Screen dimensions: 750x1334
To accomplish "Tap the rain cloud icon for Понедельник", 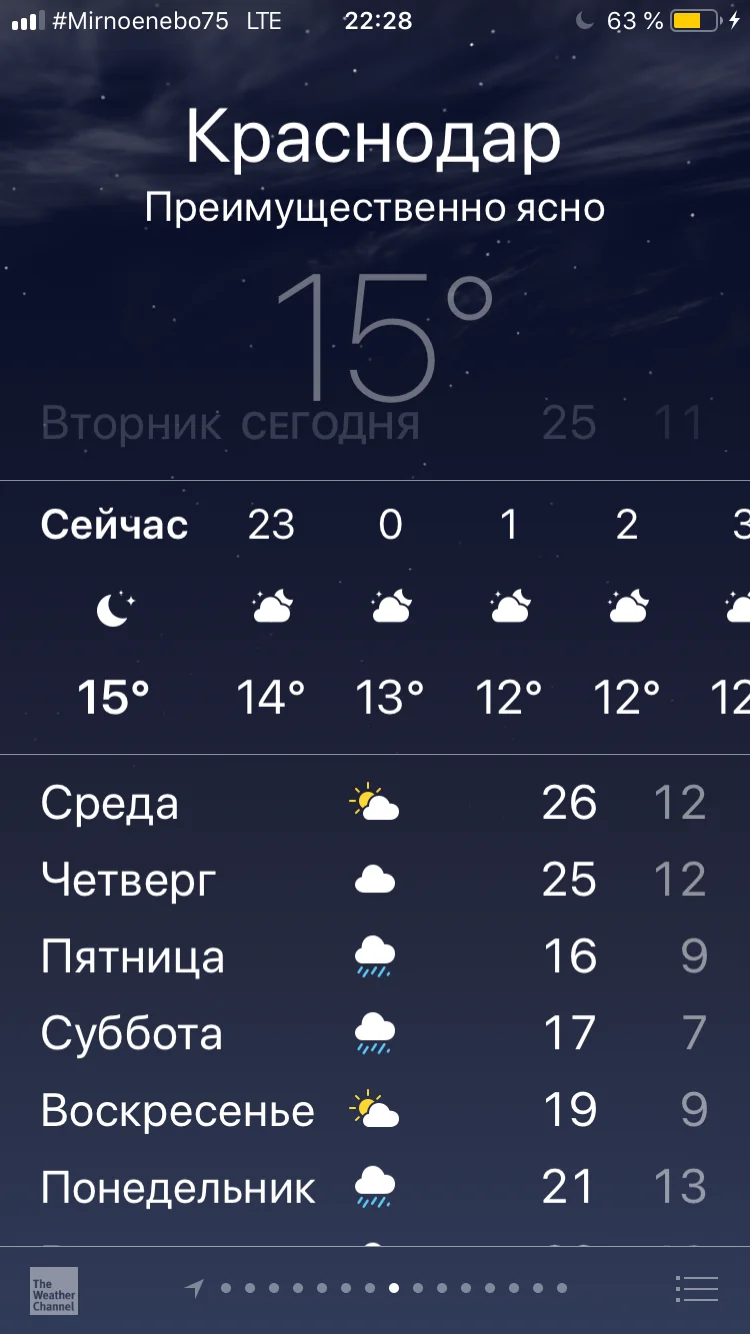I will click(373, 1186).
